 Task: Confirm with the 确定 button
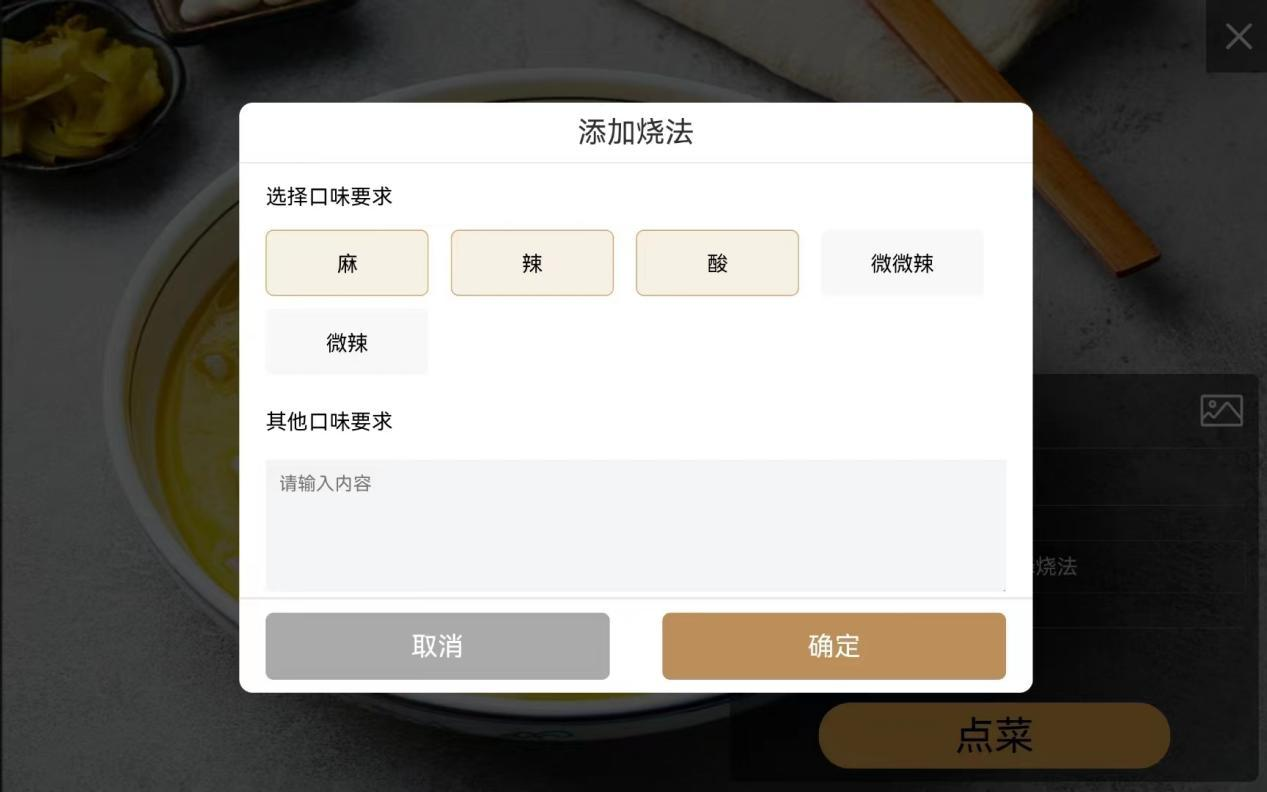[833, 646]
